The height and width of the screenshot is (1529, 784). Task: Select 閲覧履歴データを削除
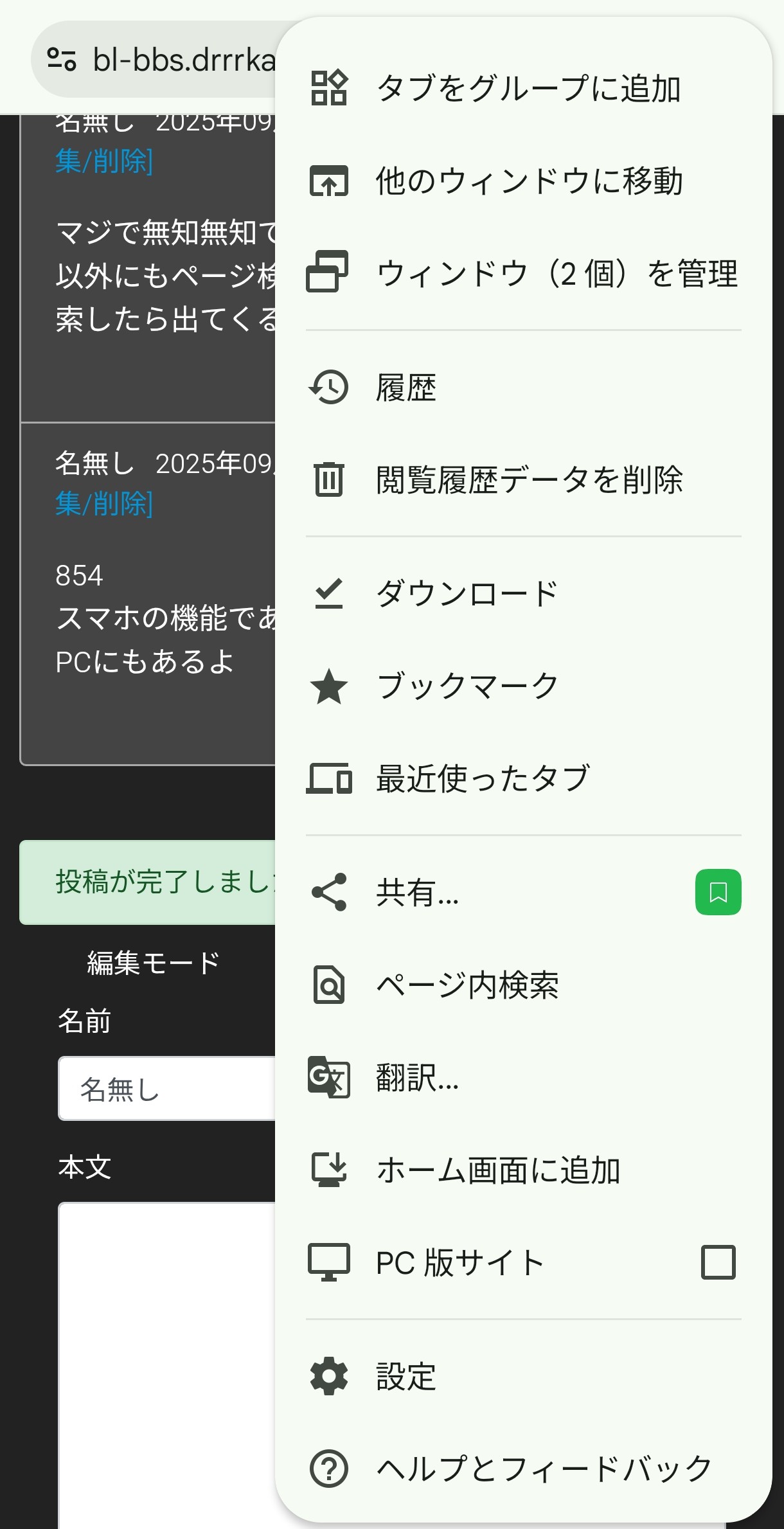[528, 479]
